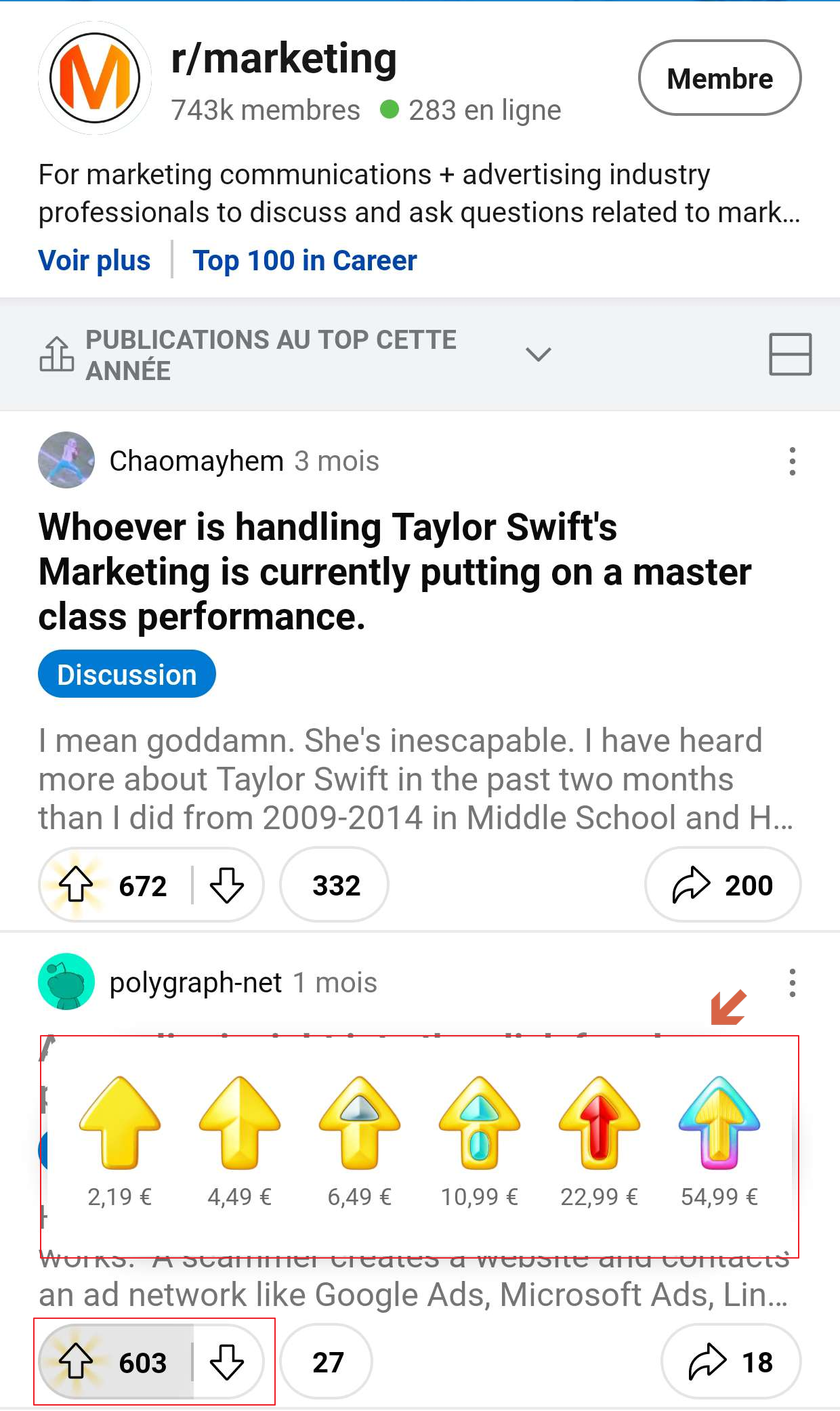Open overflow menu on polygraph-net's post
The image size is (840, 1411).
792,983
